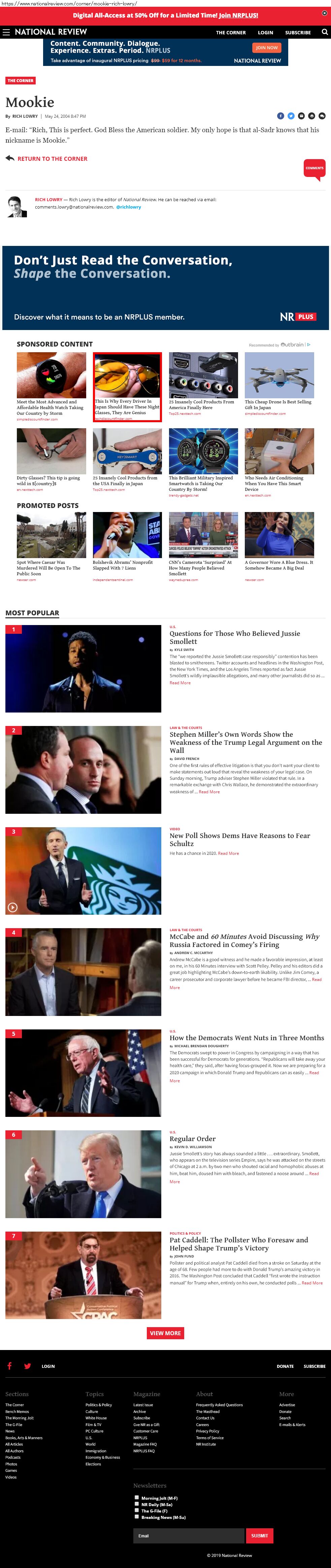Viewport: 331px width, 1568px height.
Task: Open the search icon in header
Action: coord(324,32)
